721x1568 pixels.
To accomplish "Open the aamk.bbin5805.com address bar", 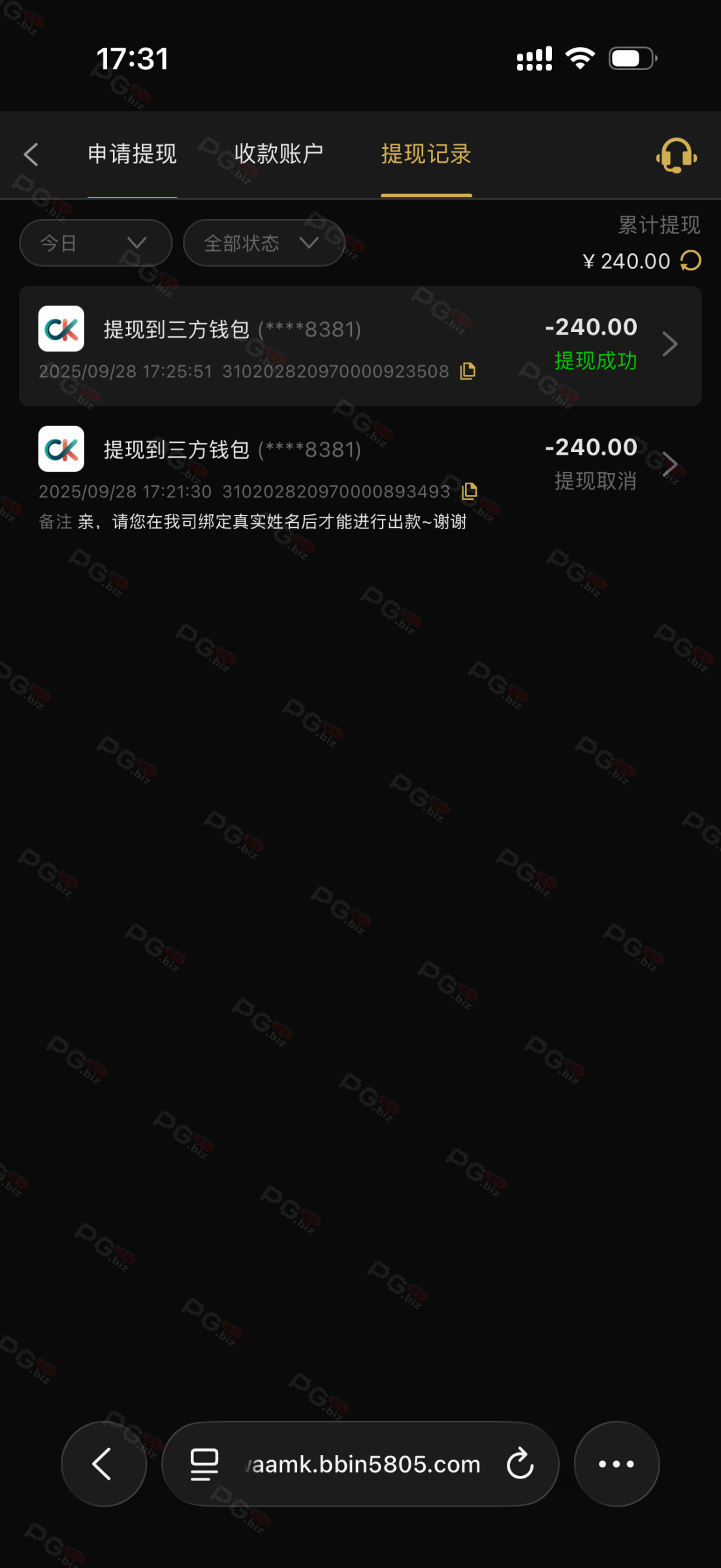I will coord(366,1464).
